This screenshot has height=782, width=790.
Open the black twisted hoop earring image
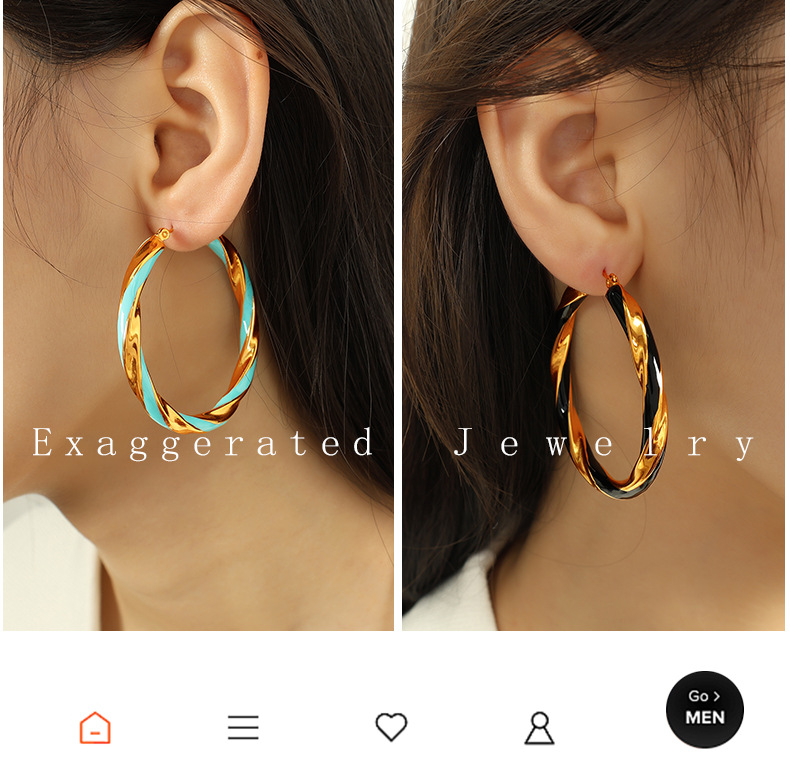[594, 315]
